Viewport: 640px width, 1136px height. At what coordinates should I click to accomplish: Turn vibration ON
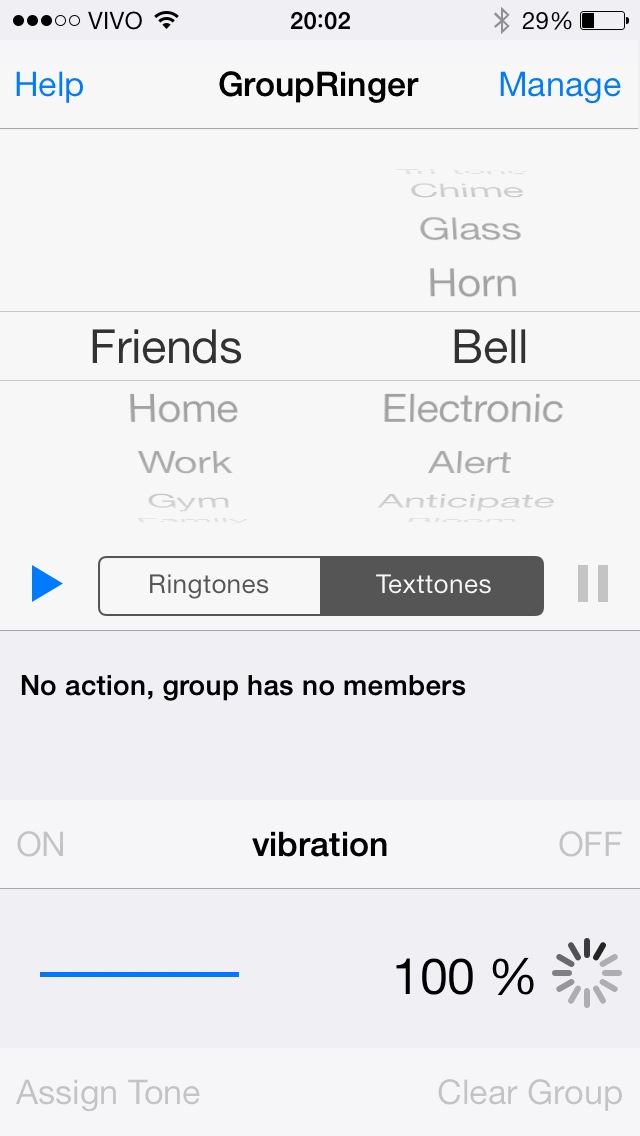[41, 845]
